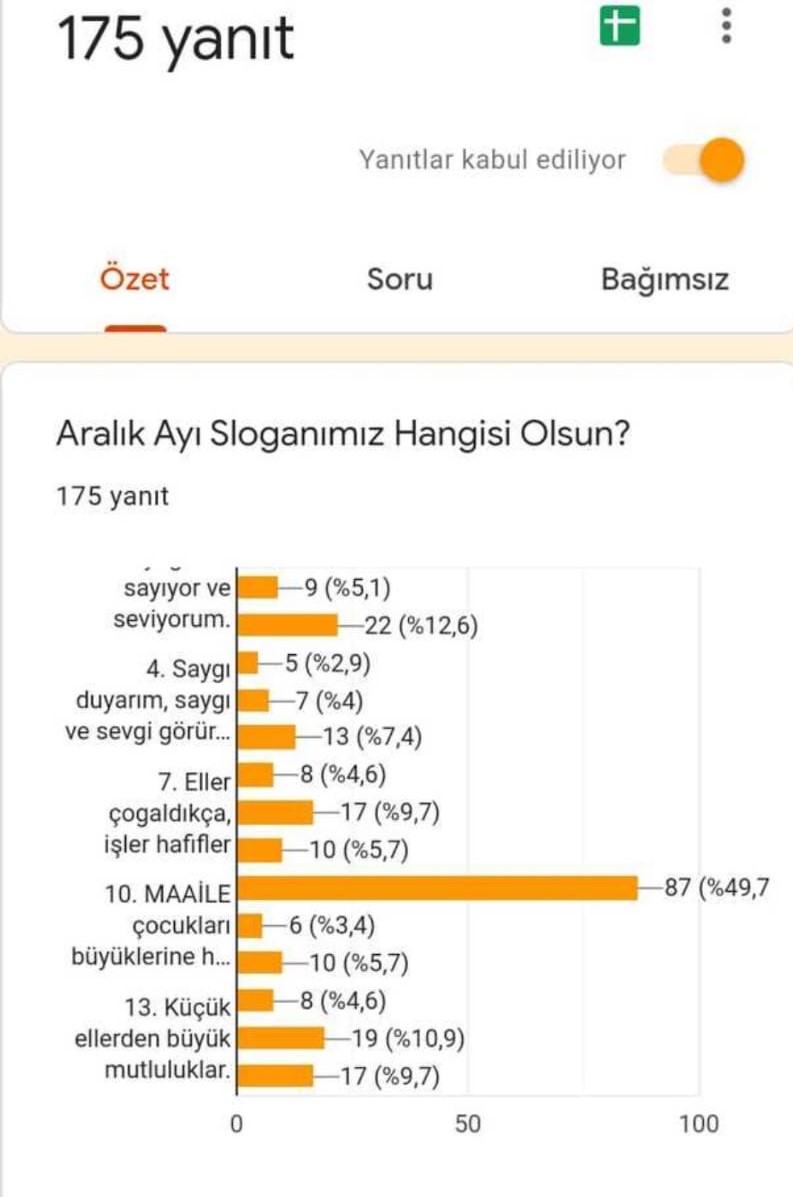Select the currently active "Özet" tab
793x1197 pixels.
click(134, 280)
